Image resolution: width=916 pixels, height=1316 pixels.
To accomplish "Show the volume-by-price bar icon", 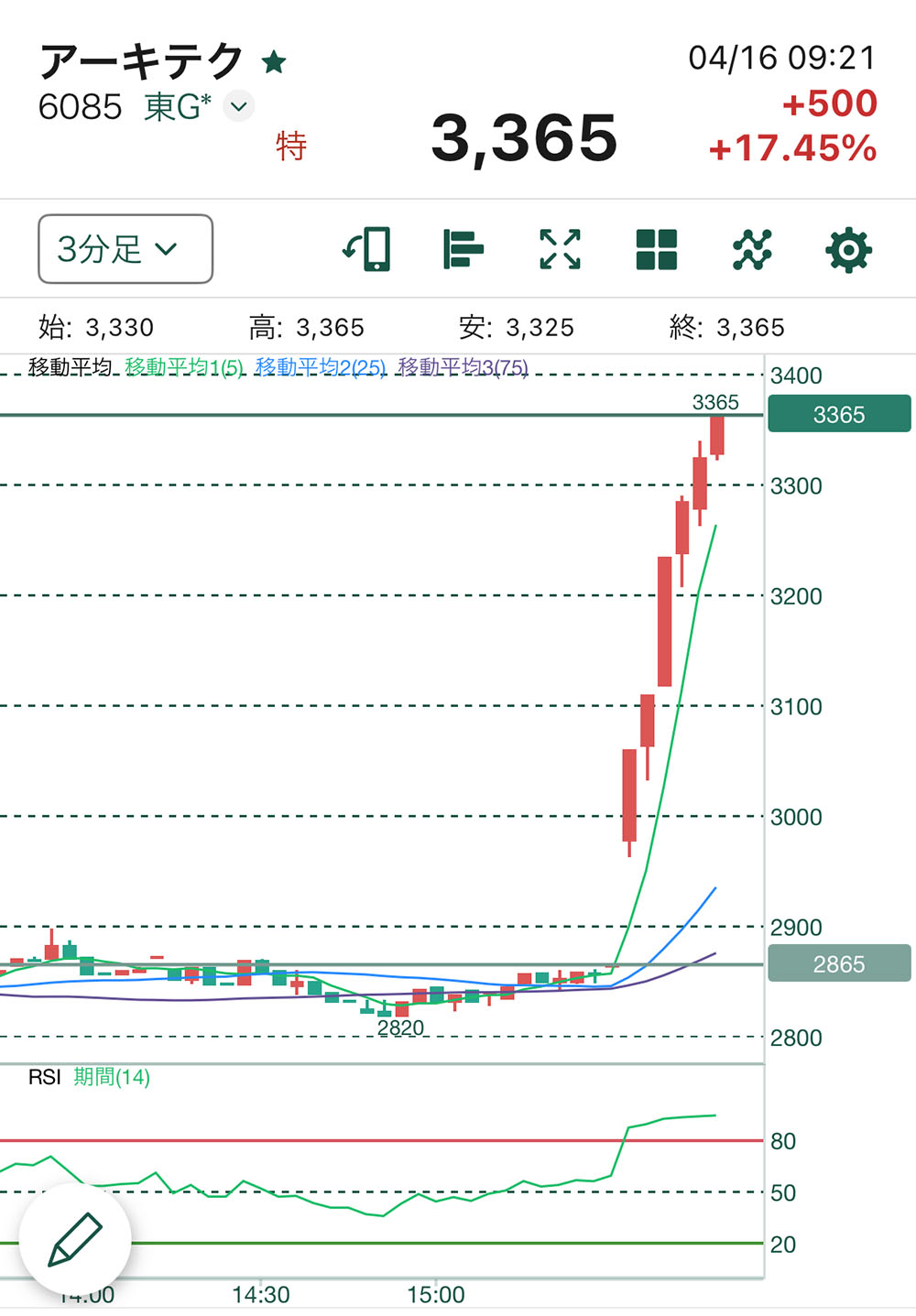I will (463, 249).
